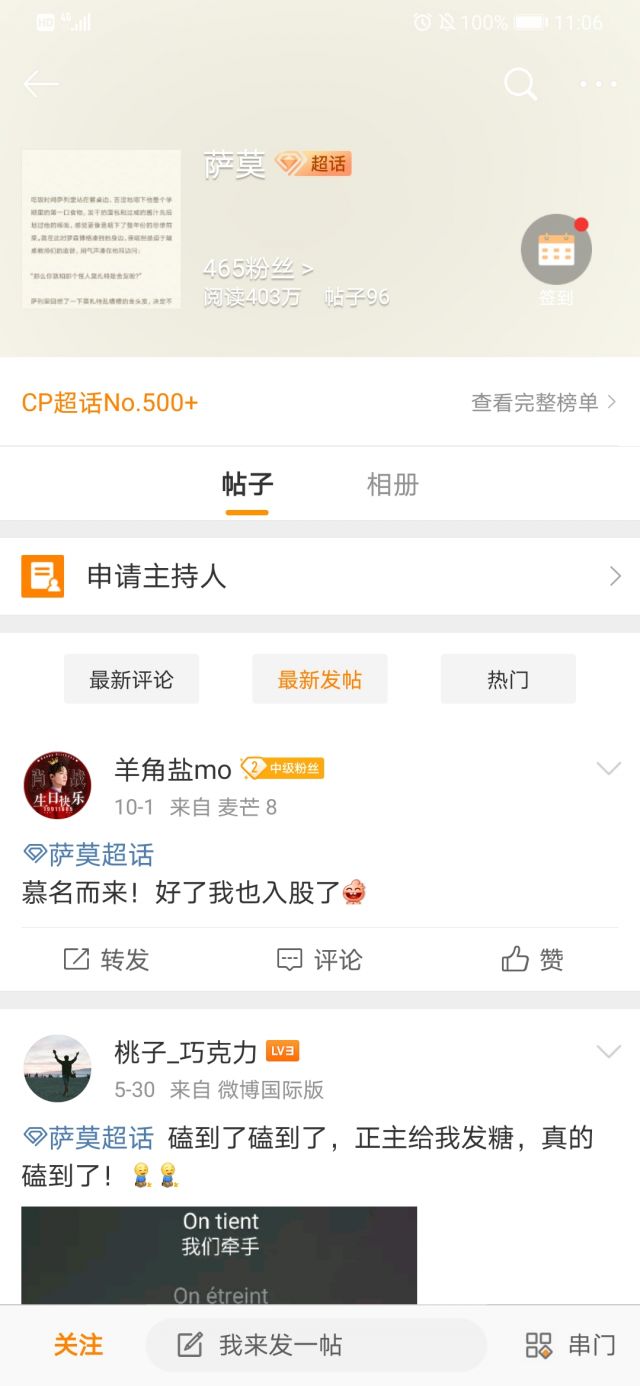
Task: Switch to the 相册 album tab
Action: click(x=392, y=485)
